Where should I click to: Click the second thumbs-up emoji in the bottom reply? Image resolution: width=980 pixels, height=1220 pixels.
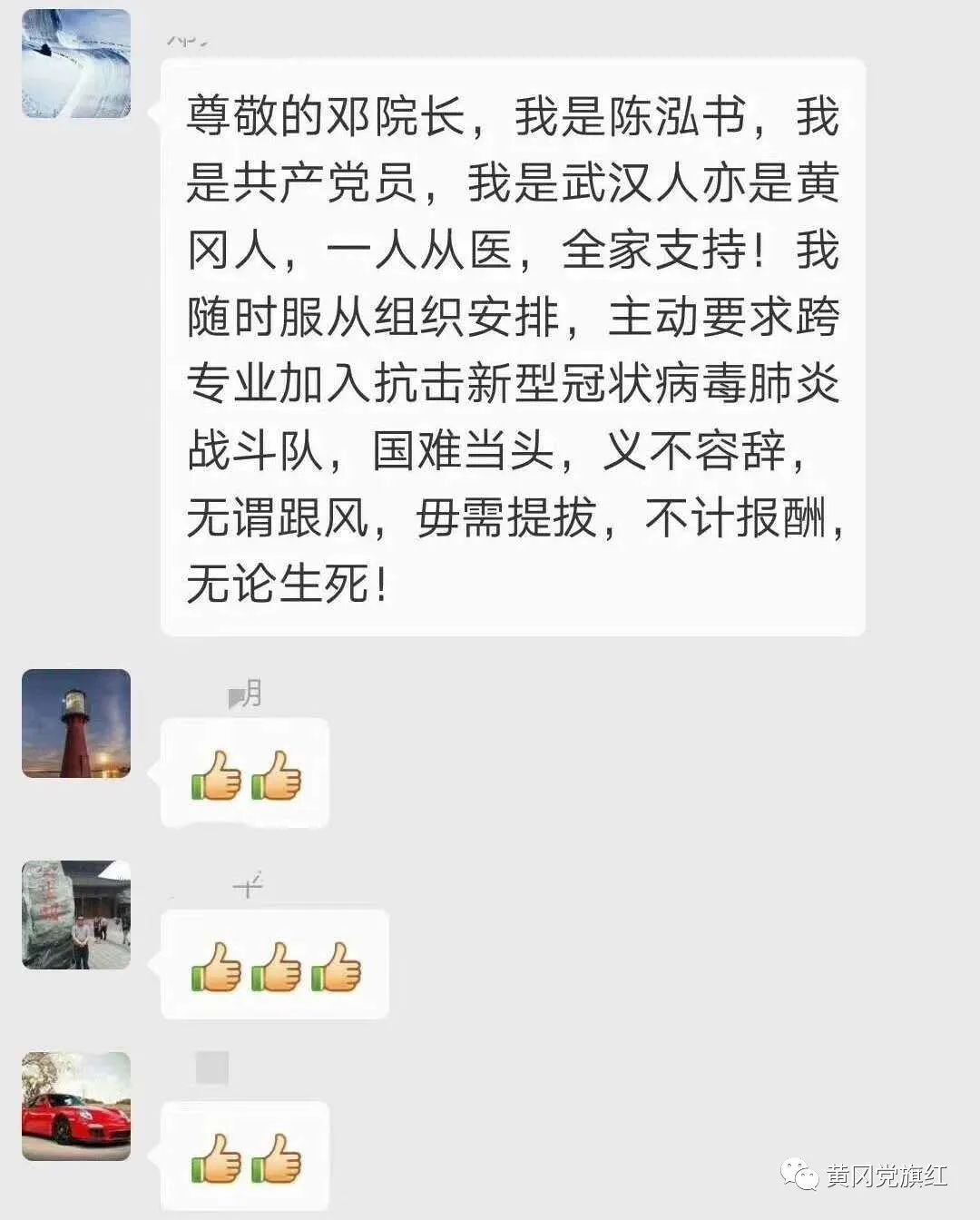coord(275,1159)
